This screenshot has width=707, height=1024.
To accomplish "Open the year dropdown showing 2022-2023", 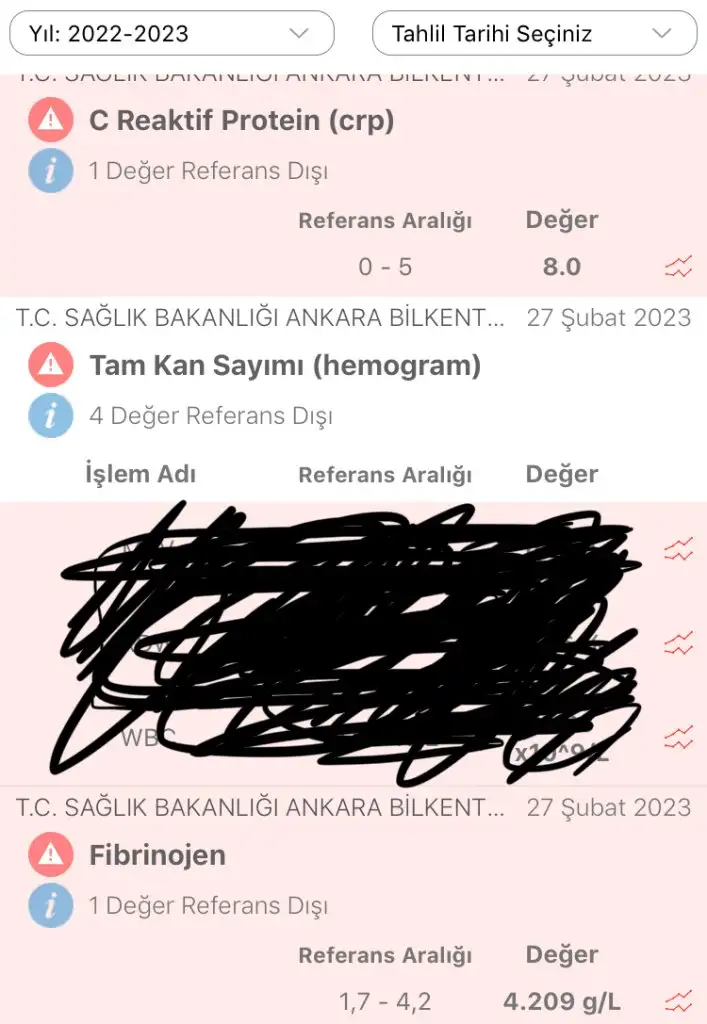I will pyautogui.click(x=171, y=33).
